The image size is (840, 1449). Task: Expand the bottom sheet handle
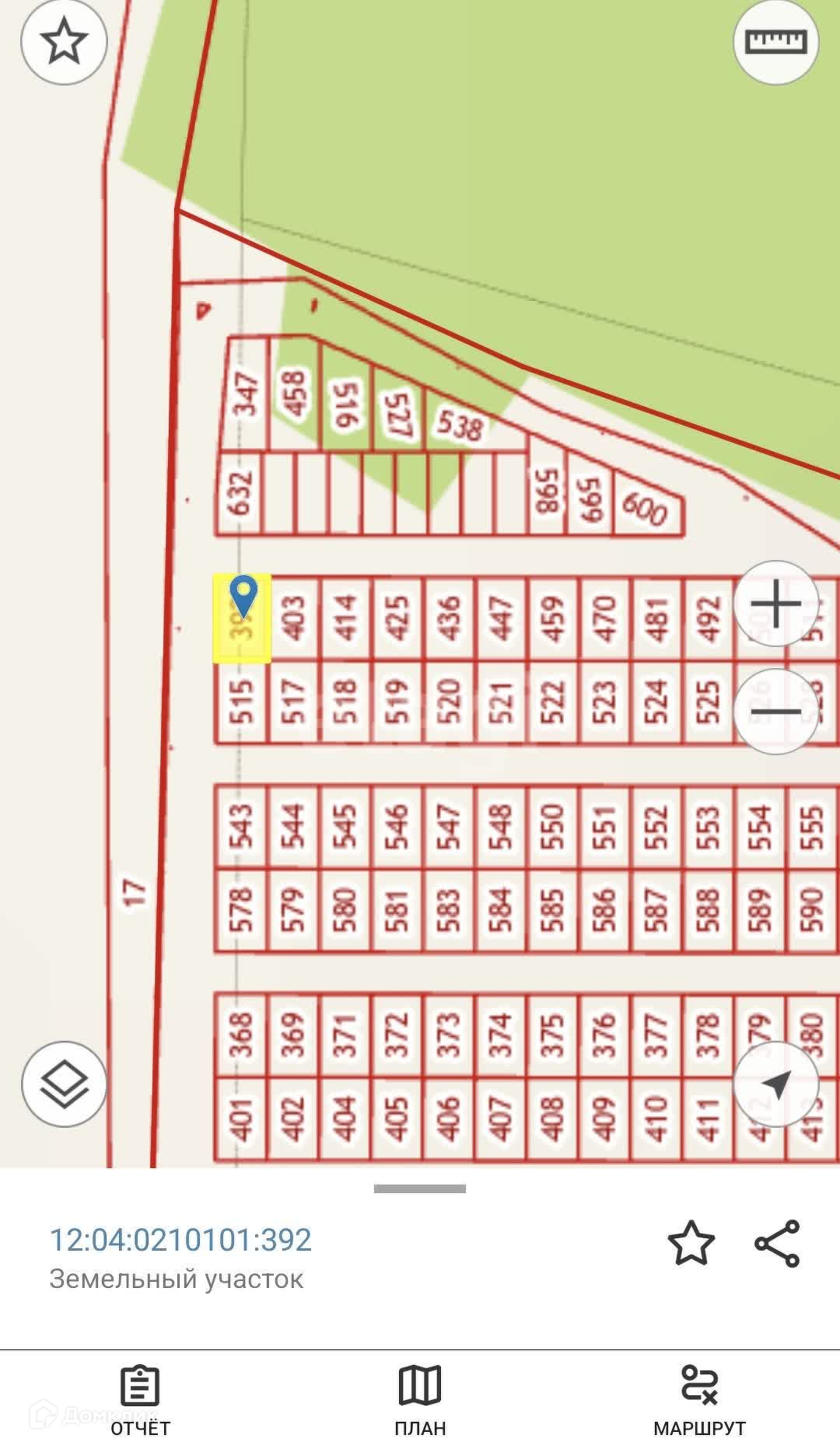[x=420, y=1188]
